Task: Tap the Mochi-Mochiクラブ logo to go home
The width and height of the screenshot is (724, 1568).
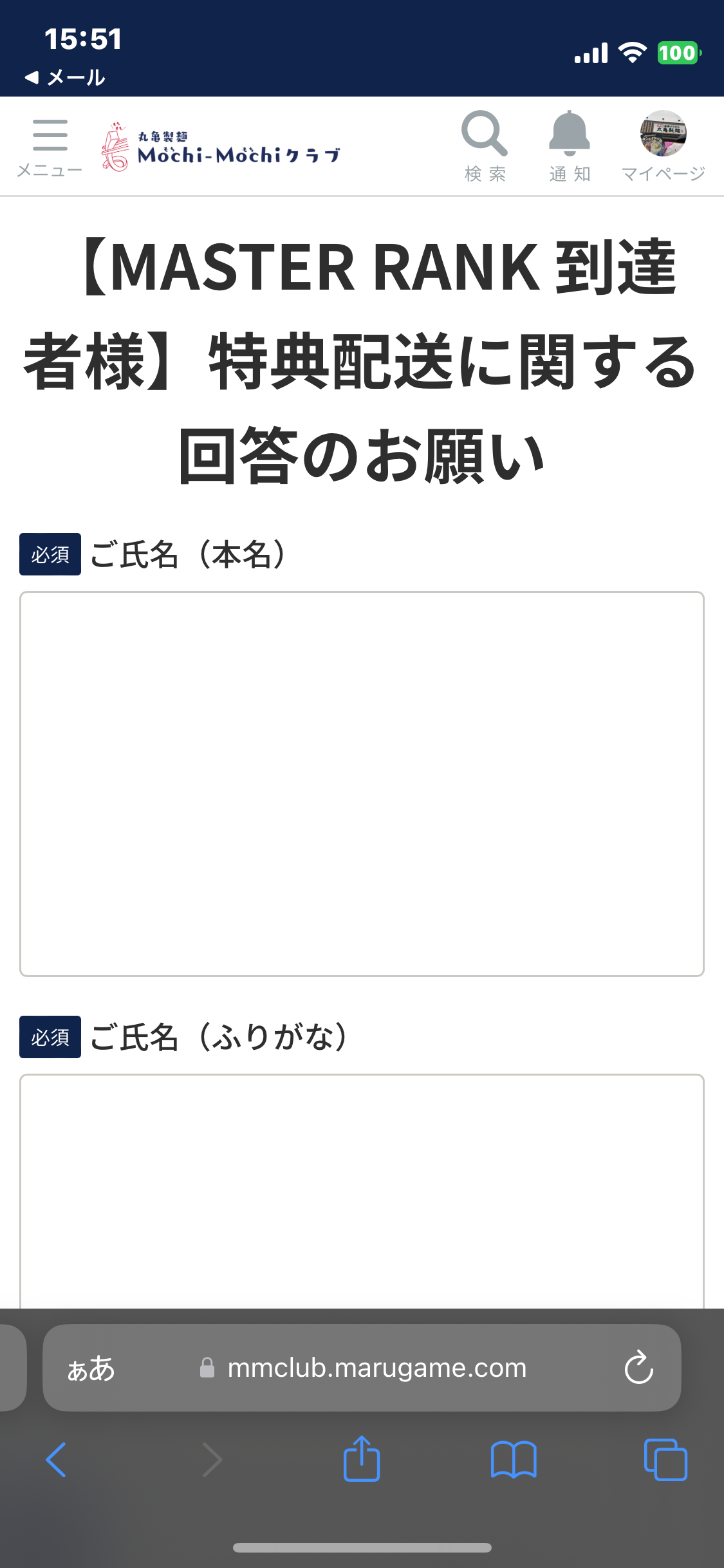Action: [221, 147]
